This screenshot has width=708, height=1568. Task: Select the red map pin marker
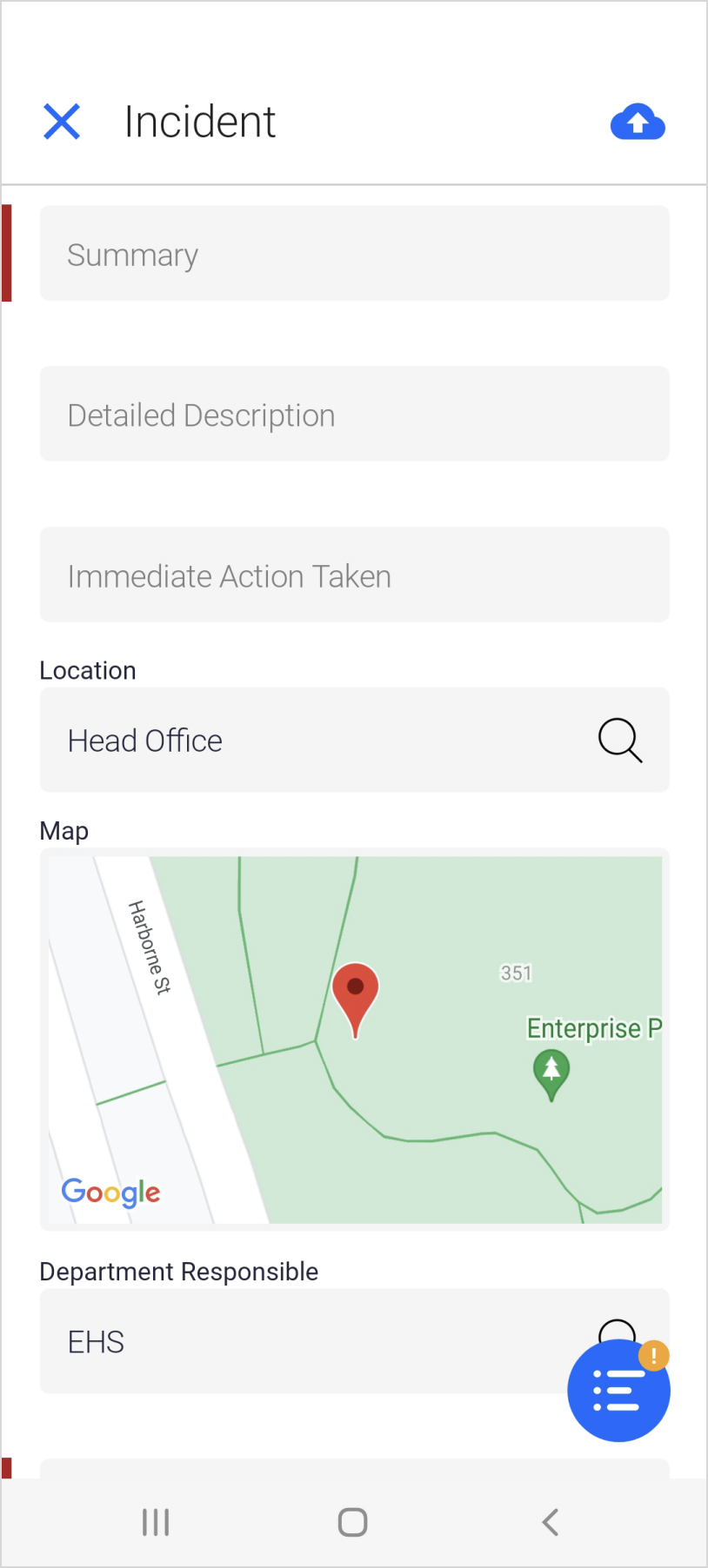click(356, 993)
